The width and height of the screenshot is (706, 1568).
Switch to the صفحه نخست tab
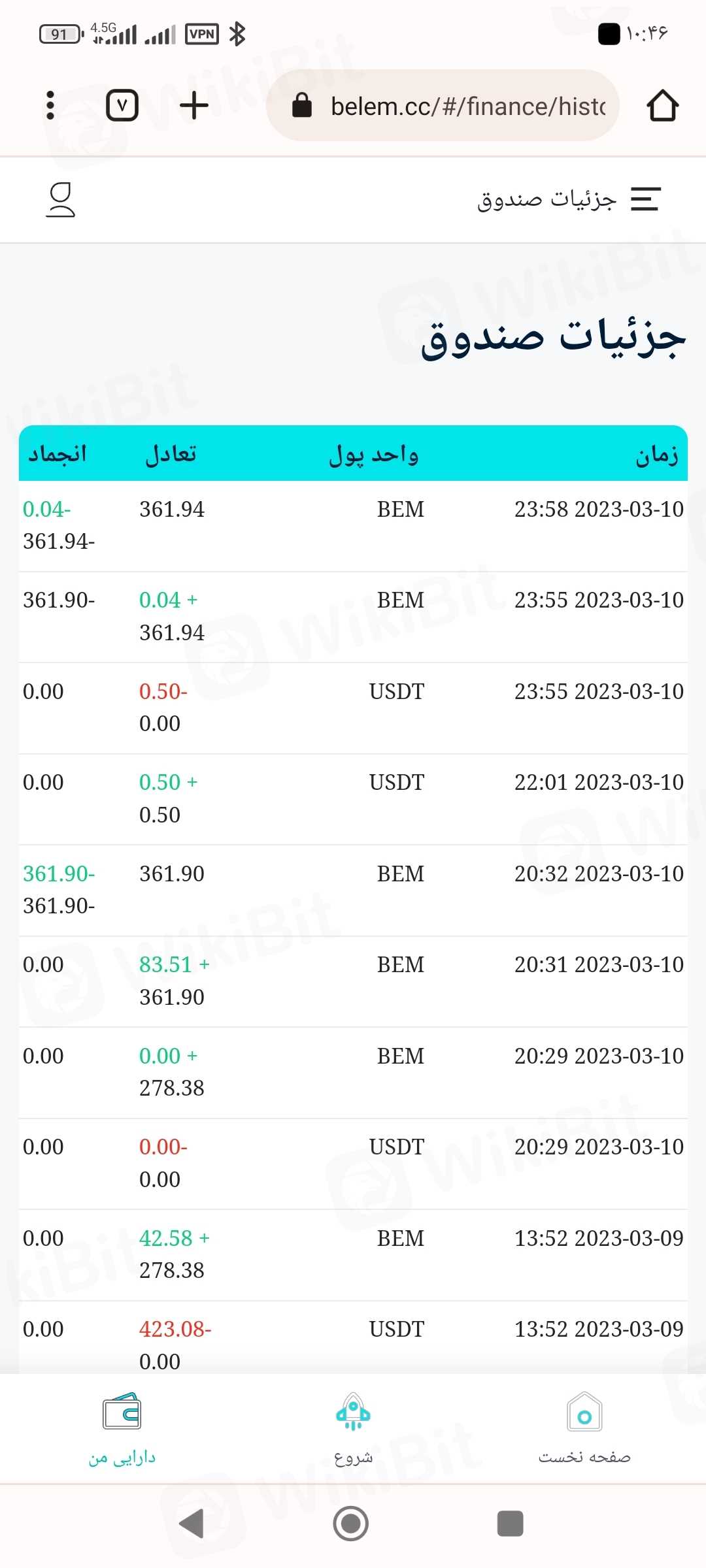[x=584, y=1429]
